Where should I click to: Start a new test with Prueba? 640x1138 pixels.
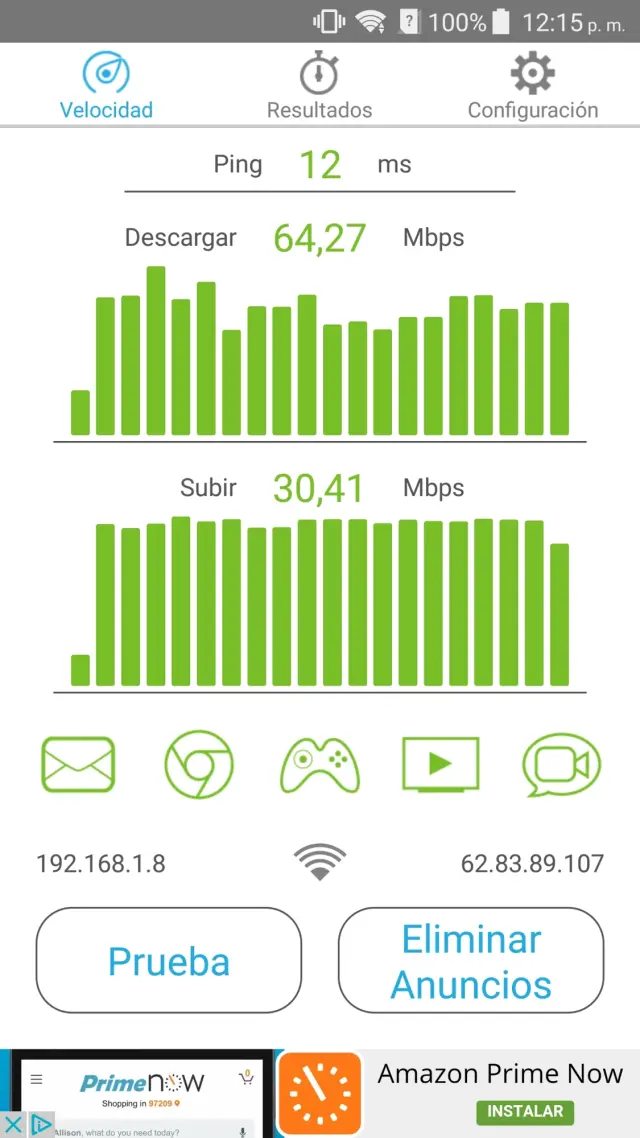tap(169, 961)
